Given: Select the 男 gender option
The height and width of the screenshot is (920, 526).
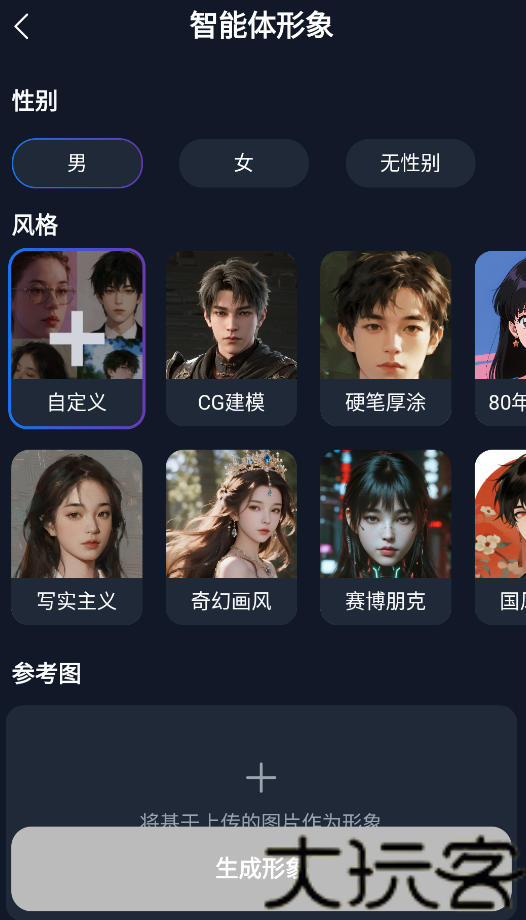Looking at the screenshot, I should click(x=77, y=163).
